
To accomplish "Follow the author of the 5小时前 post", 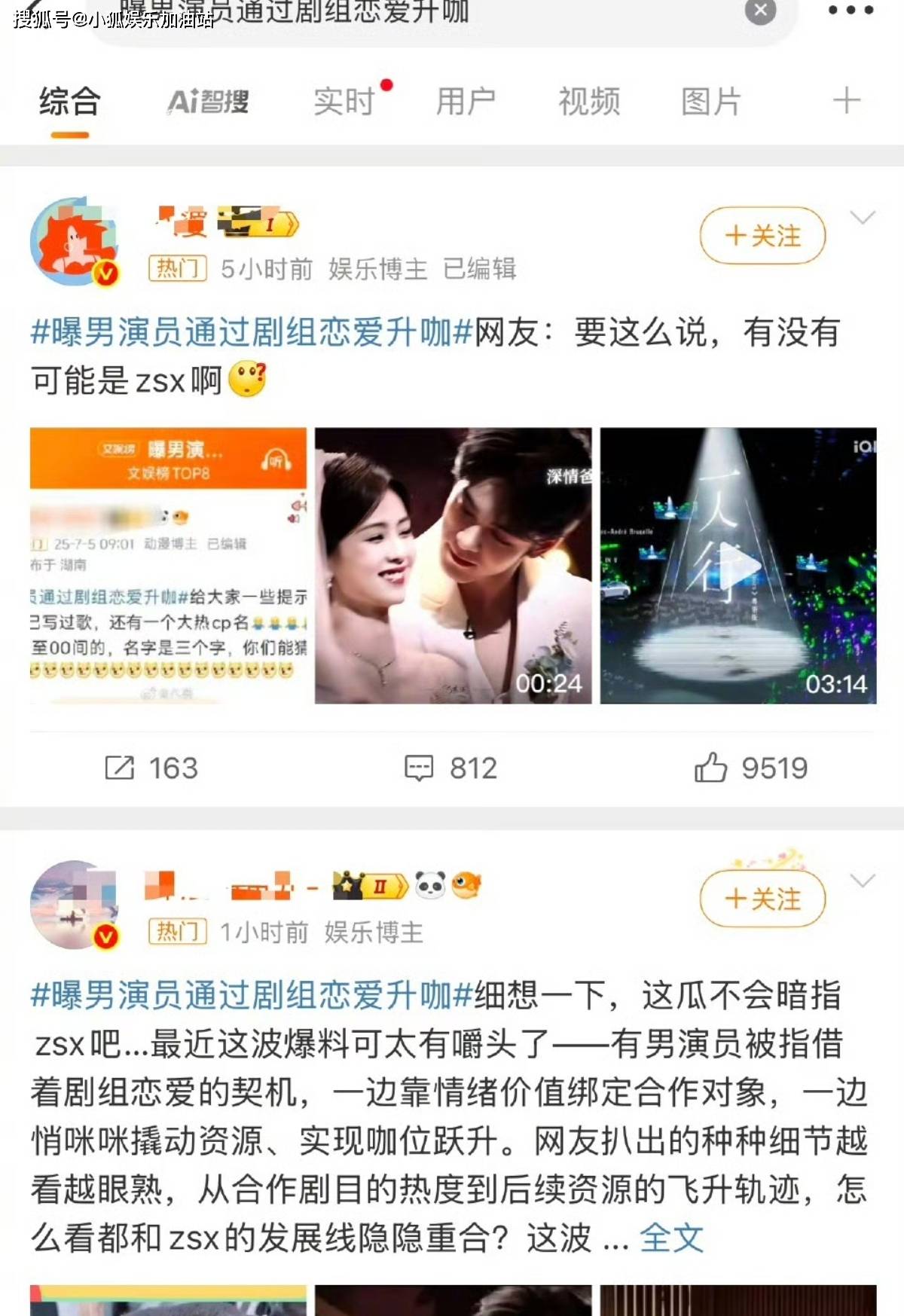I will [762, 236].
